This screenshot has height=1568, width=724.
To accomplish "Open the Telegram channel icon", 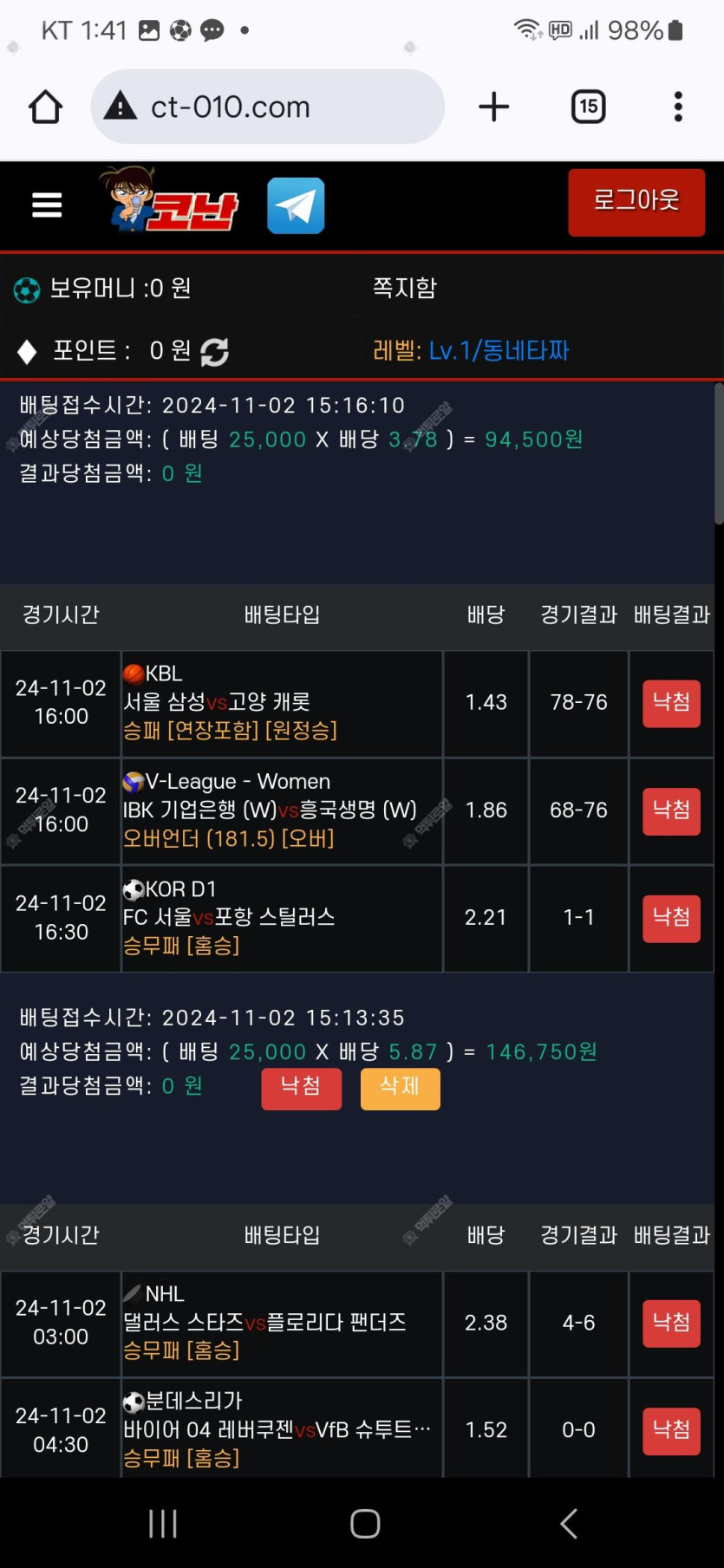I will click(296, 206).
